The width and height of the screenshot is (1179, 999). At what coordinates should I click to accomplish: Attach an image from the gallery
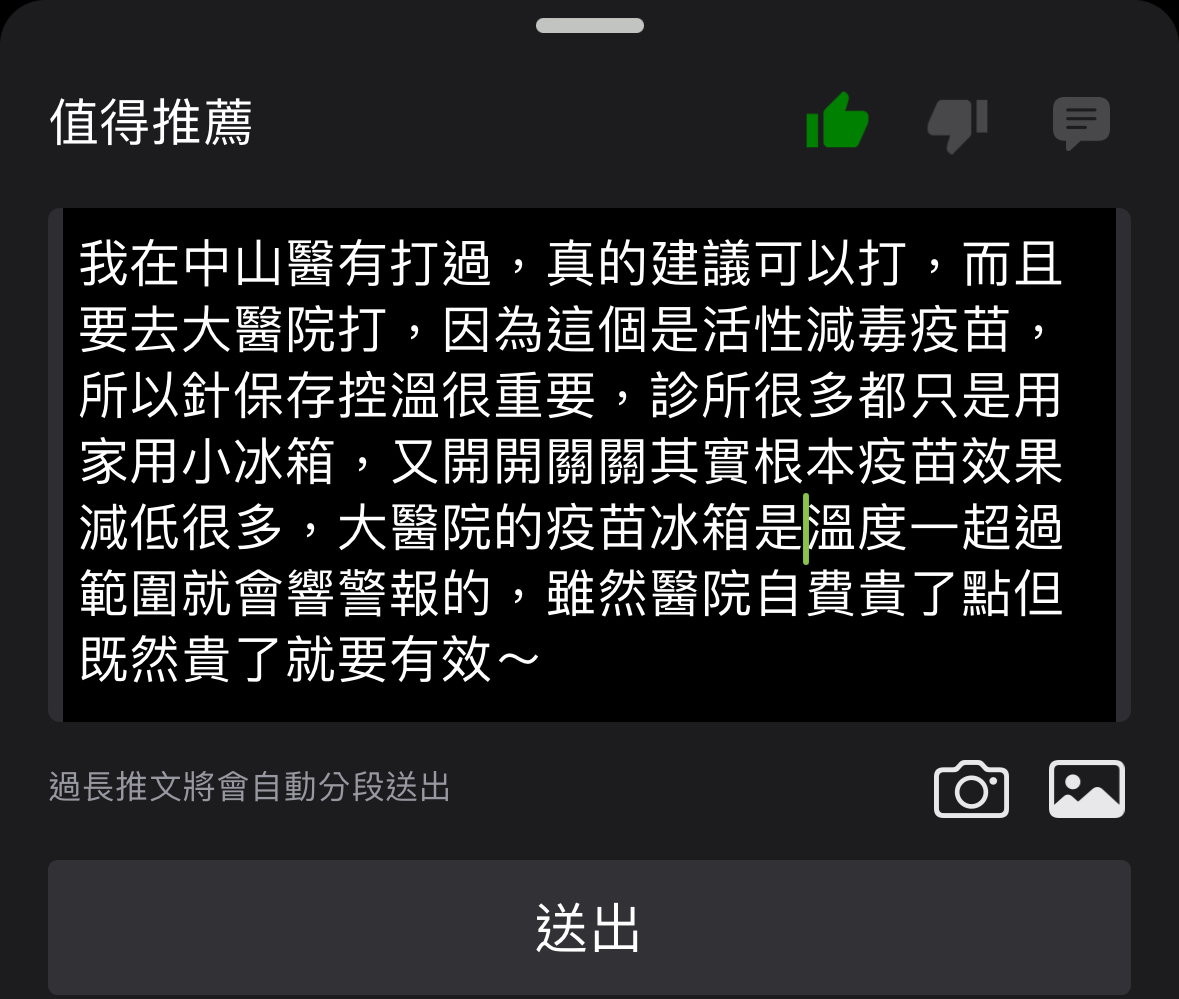click(x=1087, y=789)
